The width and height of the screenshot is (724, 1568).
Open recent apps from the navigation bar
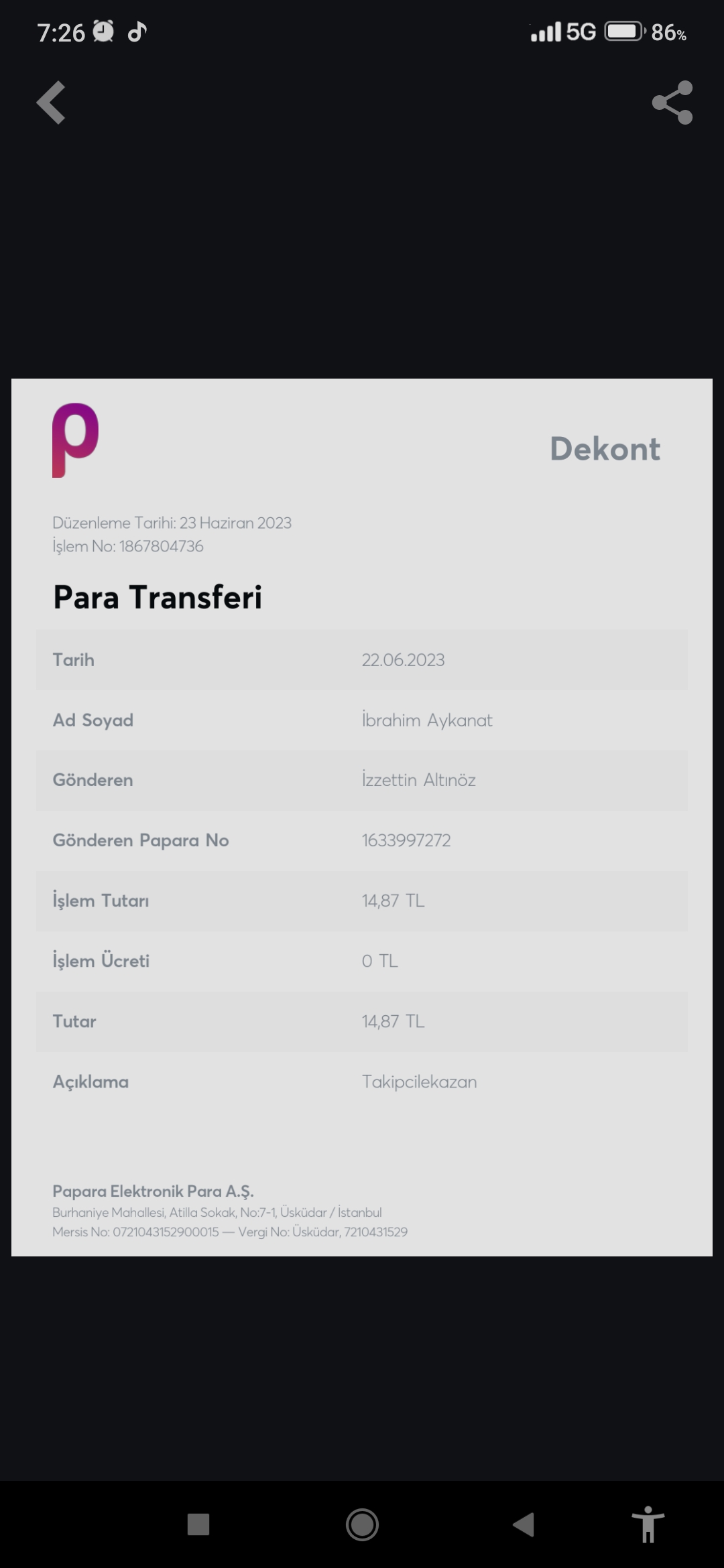(x=198, y=1524)
